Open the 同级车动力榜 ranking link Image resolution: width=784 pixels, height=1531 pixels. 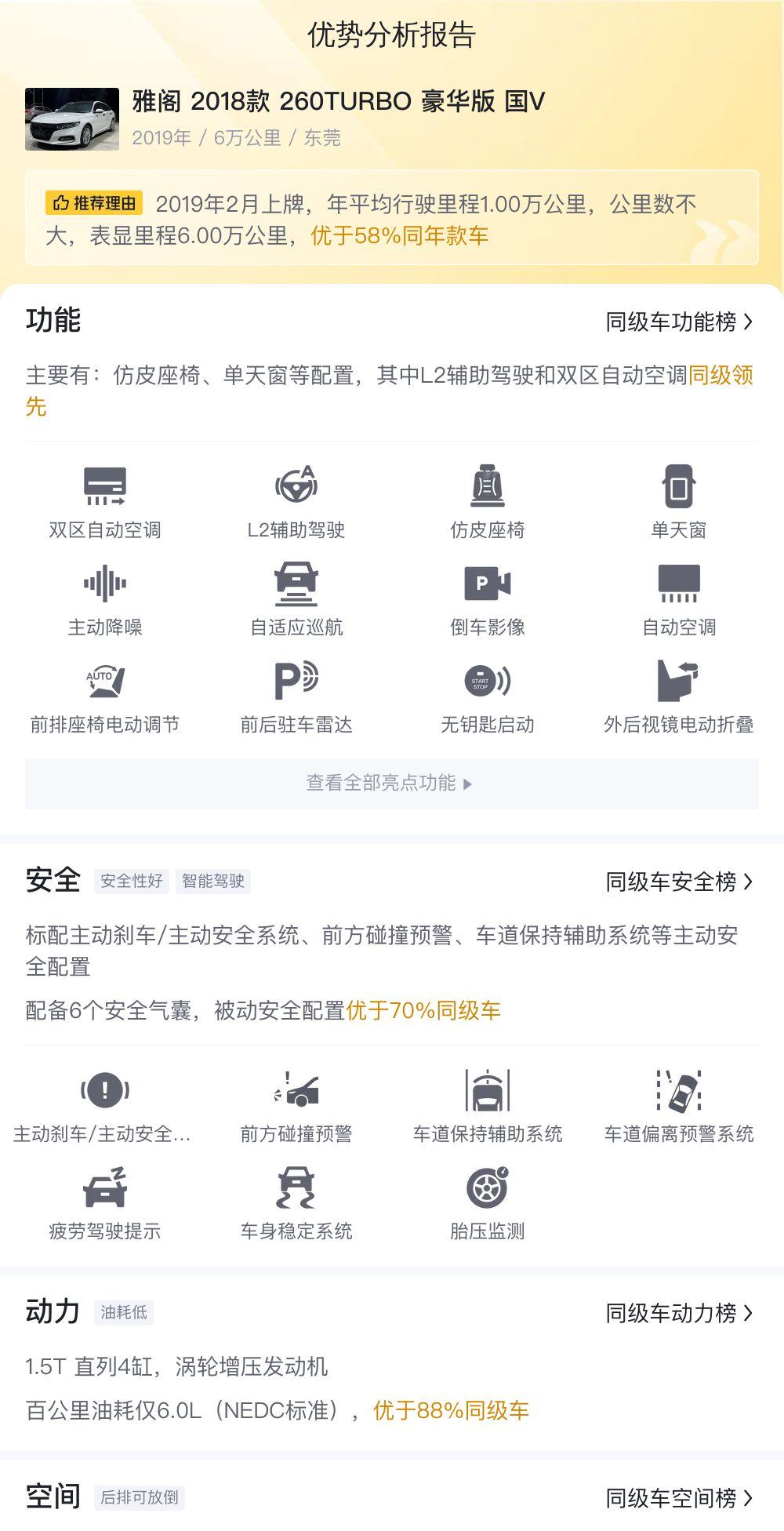click(679, 1313)
